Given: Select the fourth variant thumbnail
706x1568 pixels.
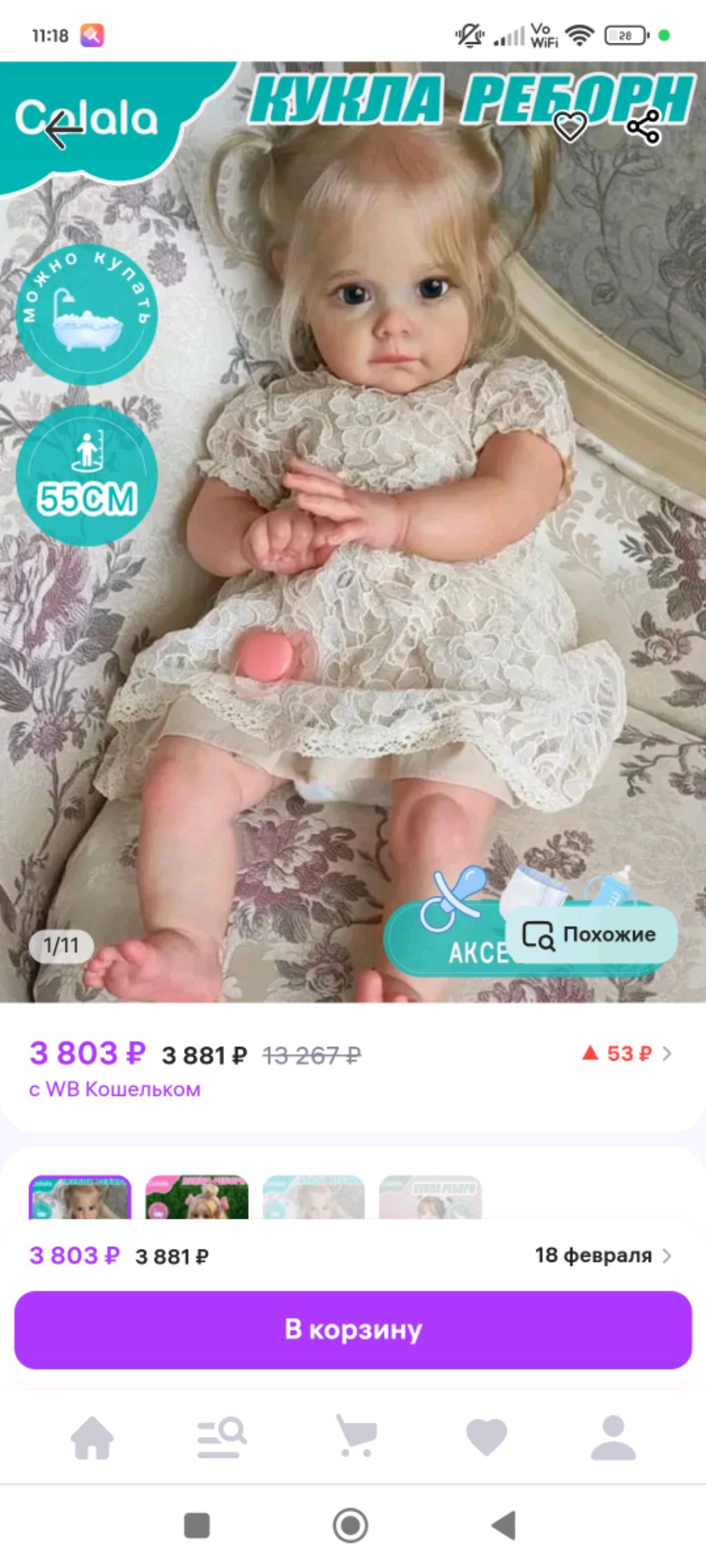Looking at the screenshot, I should 430,1198.
